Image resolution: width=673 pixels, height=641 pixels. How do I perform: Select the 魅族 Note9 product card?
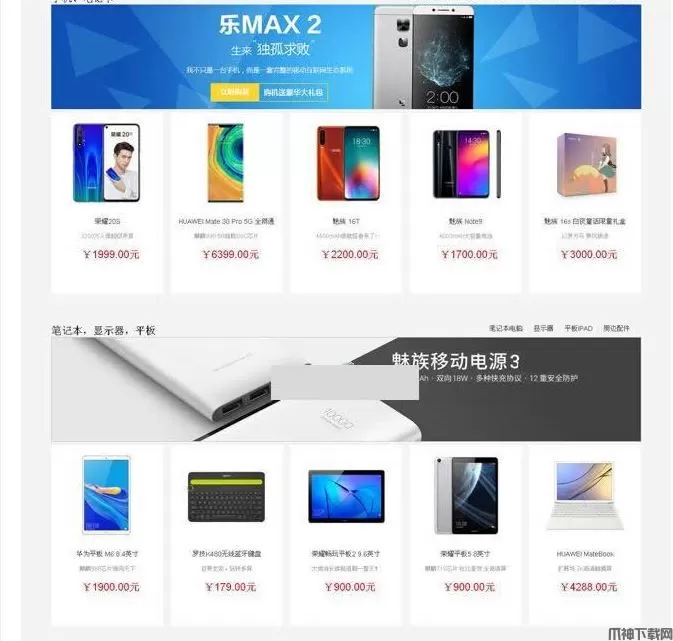click(466, 200)
